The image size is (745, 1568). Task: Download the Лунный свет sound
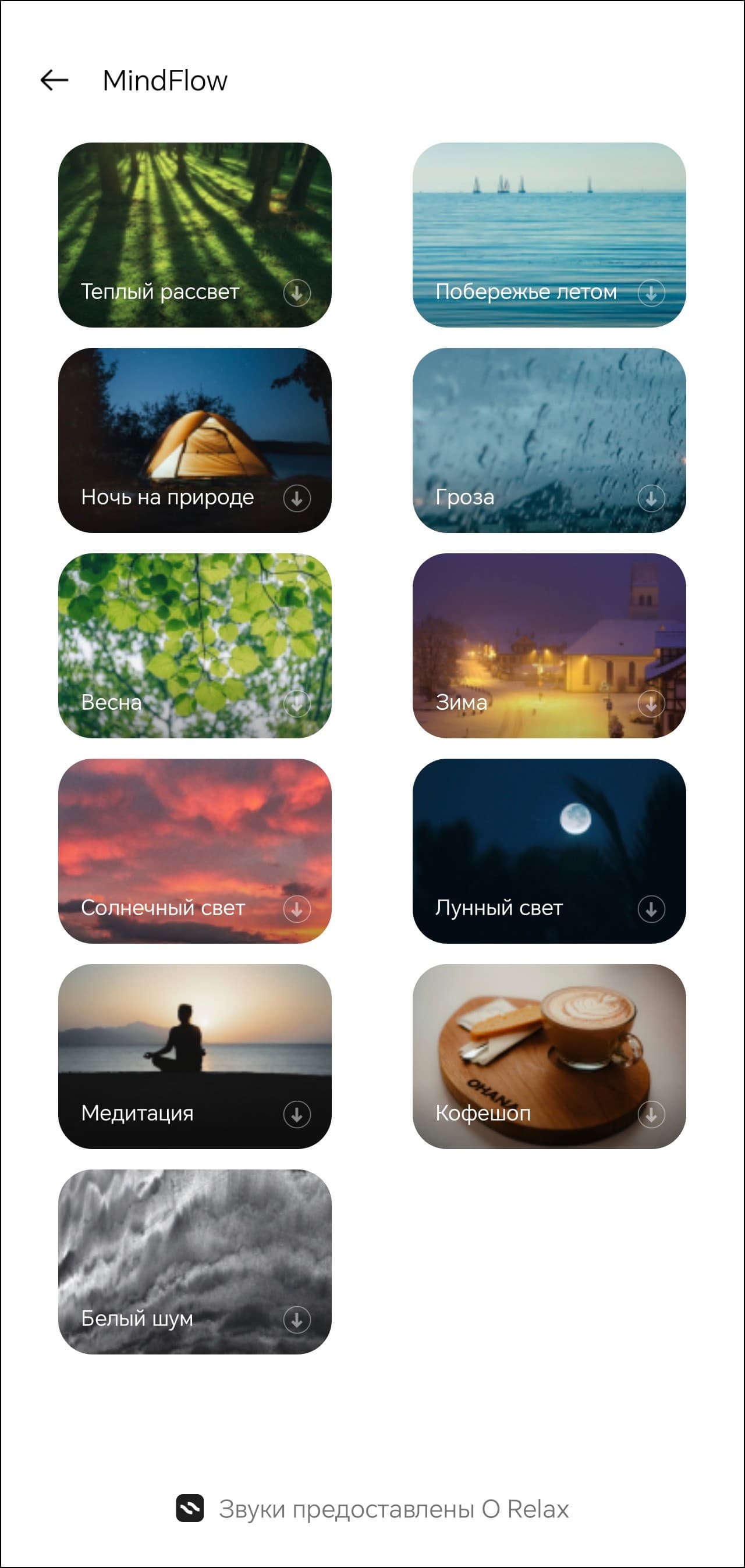(x=651, y=909)
